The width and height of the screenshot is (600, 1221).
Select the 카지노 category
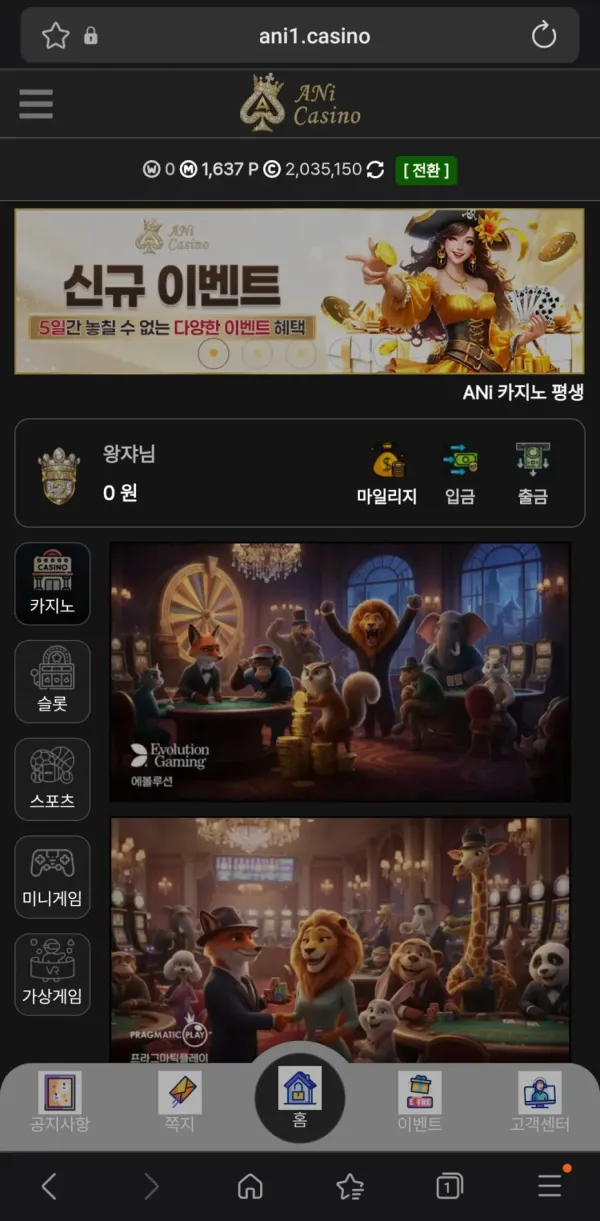coord(52,584)
